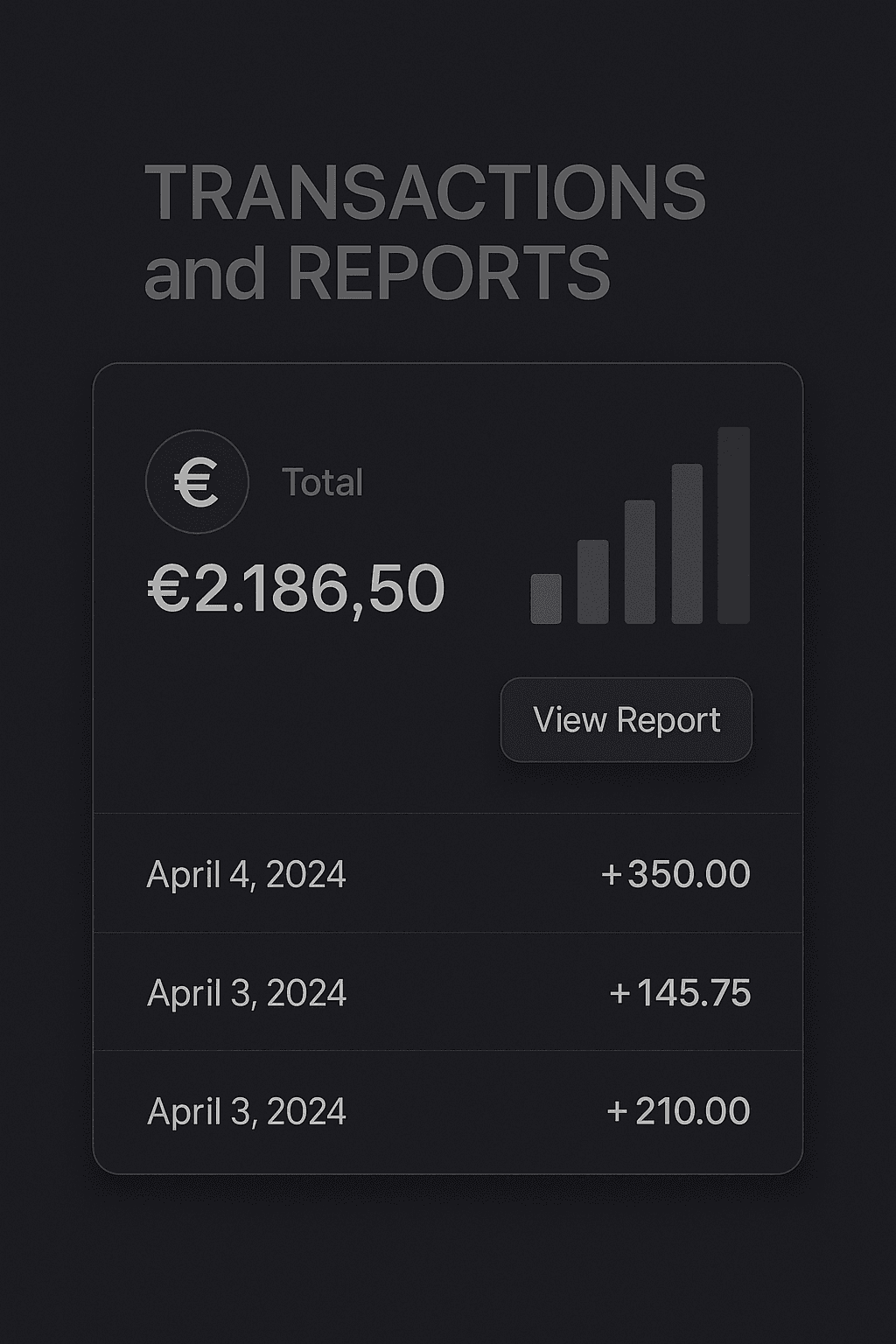
Task: Click the fourth bar in the chart
Action: pos(685,542)
